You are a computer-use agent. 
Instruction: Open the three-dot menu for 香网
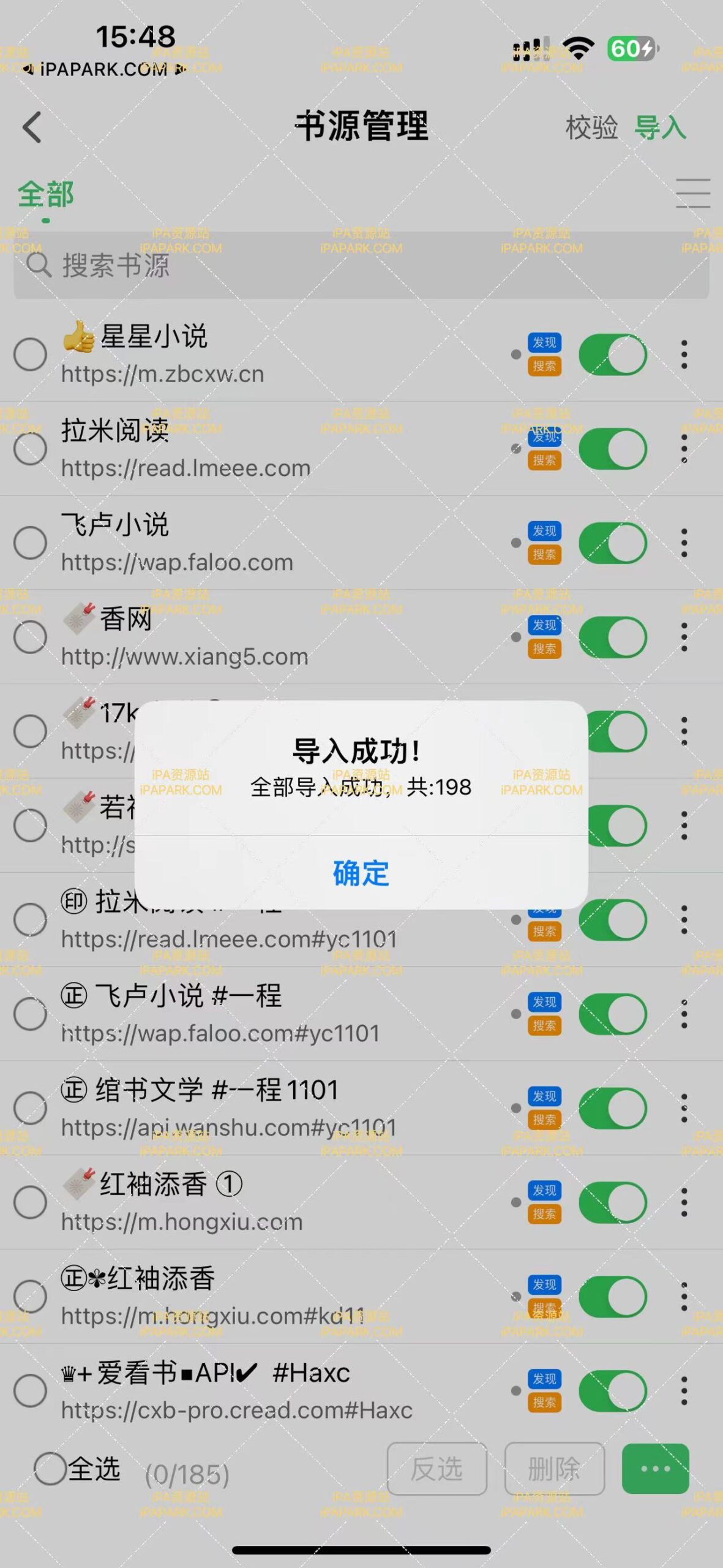tap(684, 637)
